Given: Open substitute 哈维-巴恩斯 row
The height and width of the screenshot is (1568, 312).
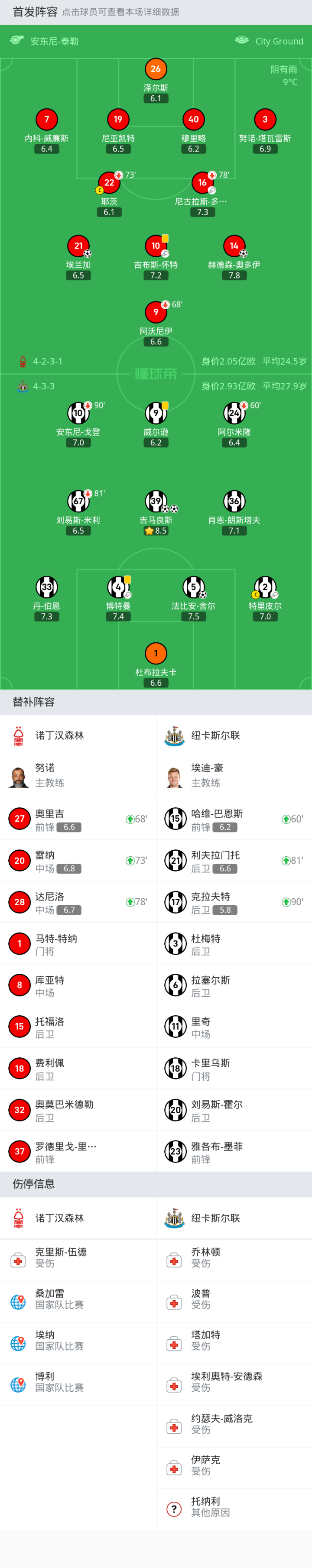Looking at the screenshot, I should click(234, 820).
